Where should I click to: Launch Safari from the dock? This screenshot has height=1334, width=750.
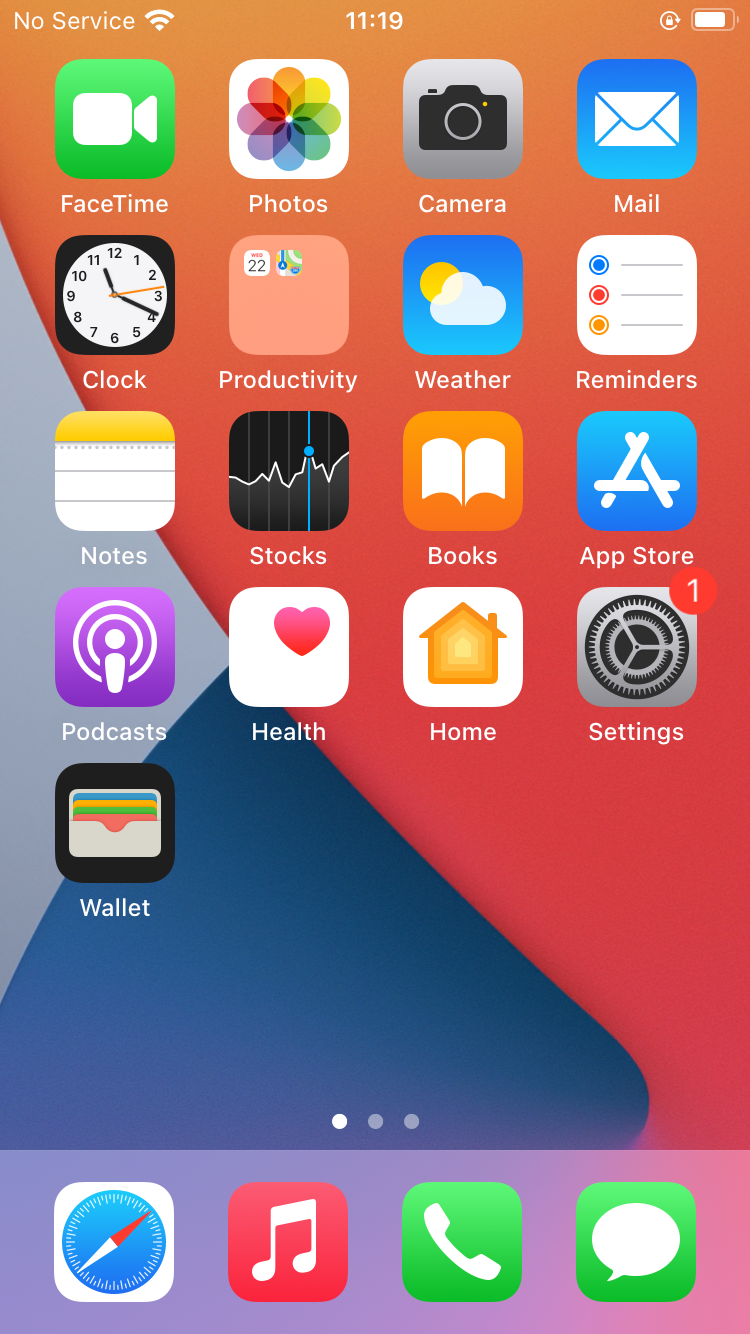click(x=114, y=1242)
